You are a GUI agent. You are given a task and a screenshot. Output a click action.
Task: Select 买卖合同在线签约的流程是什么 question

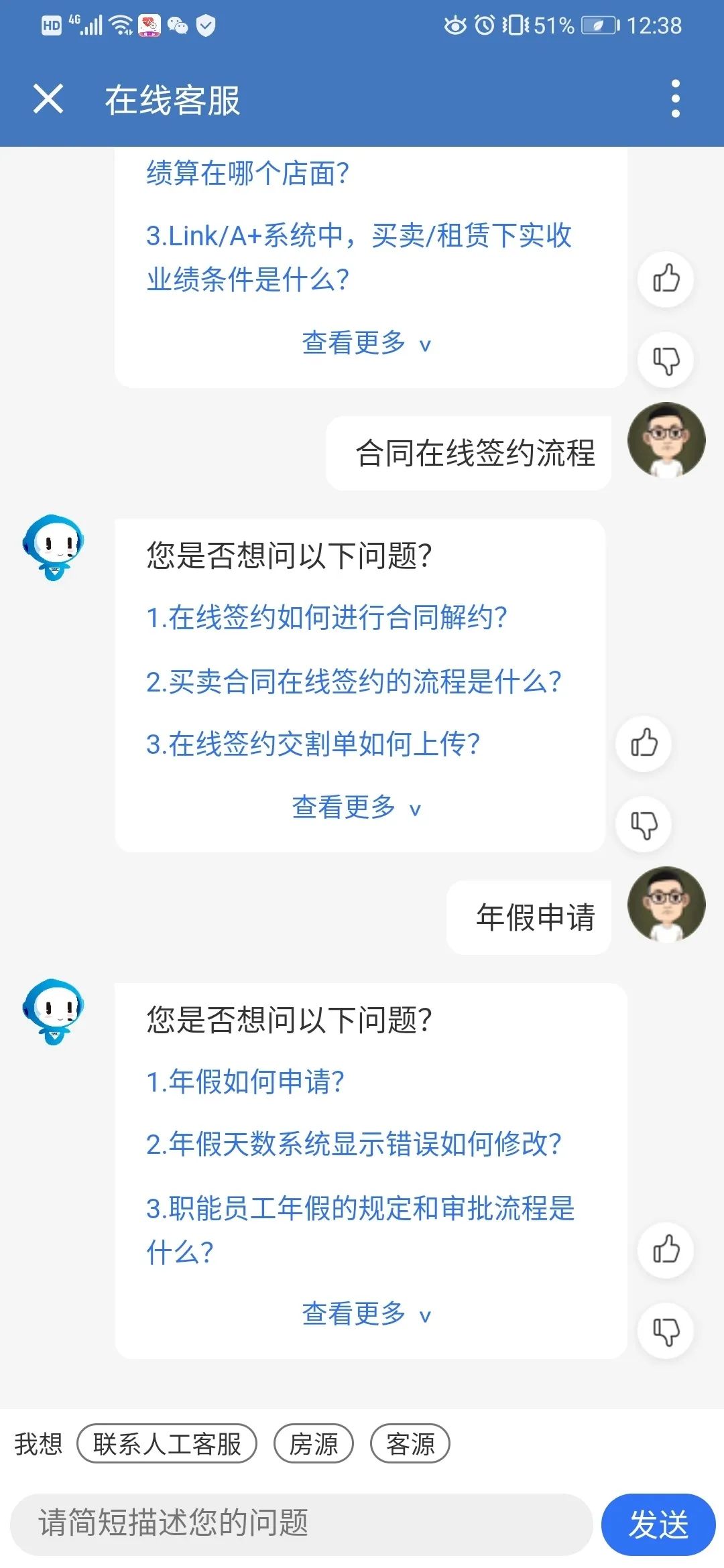353,681
